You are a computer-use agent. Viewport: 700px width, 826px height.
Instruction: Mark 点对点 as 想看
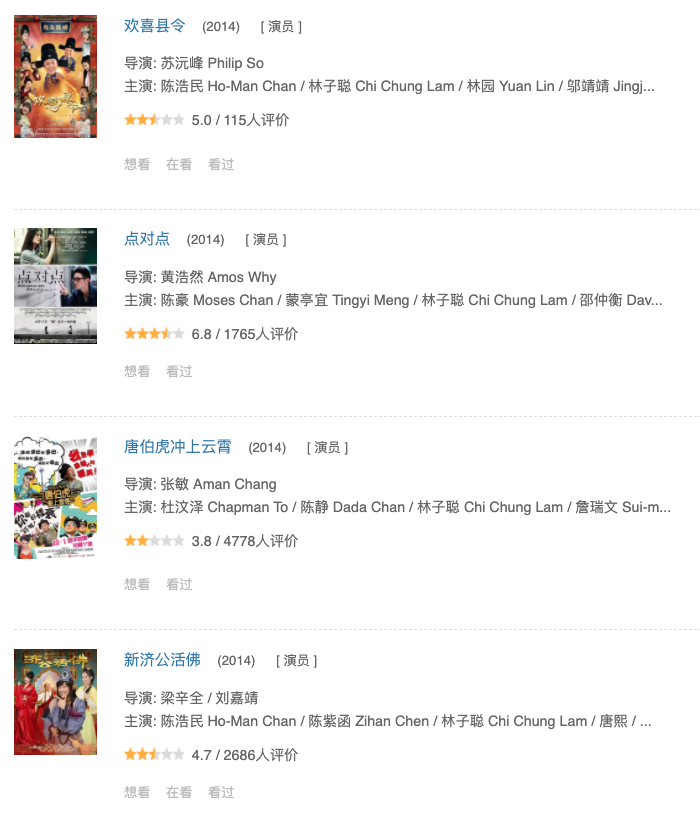coord(137,371)
